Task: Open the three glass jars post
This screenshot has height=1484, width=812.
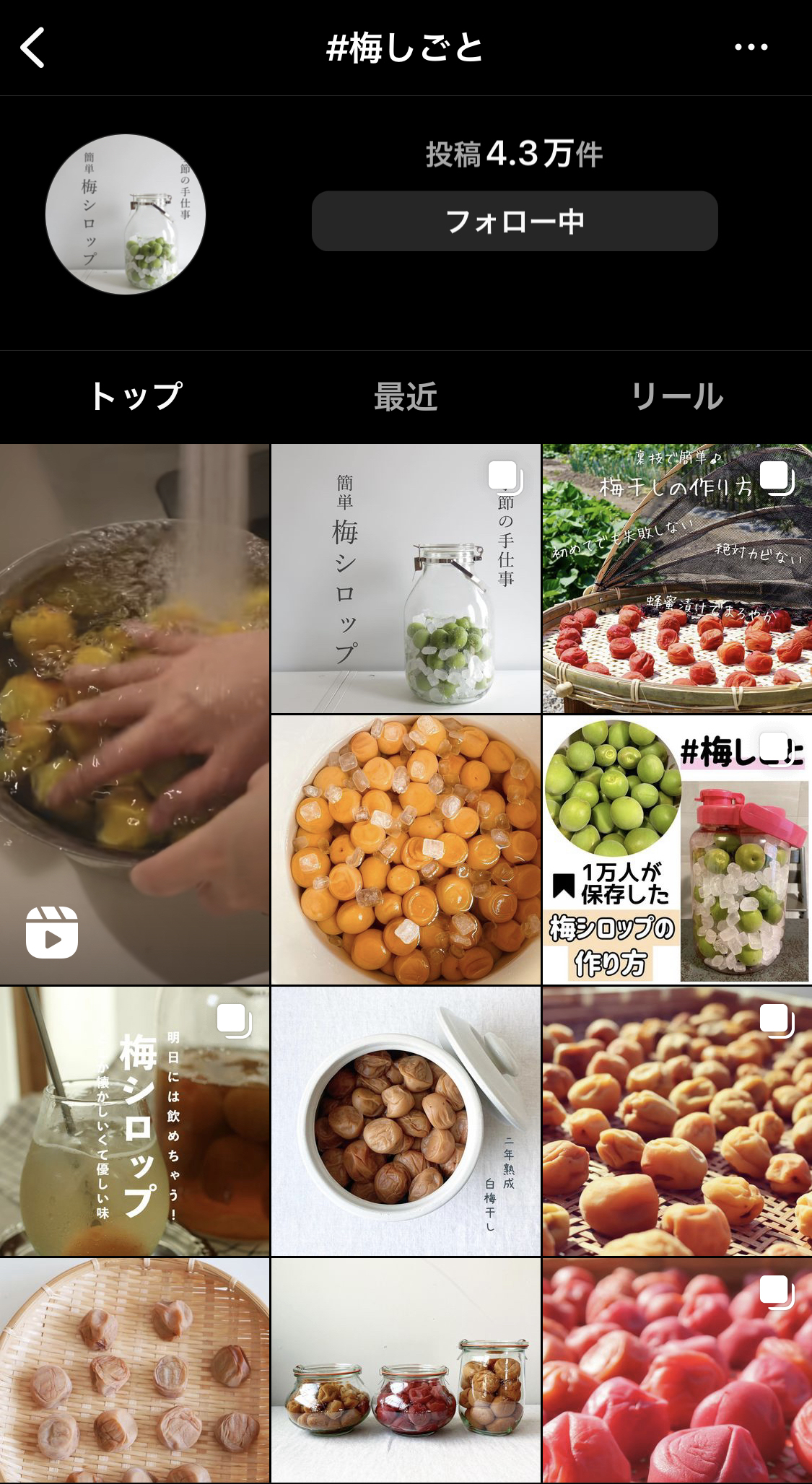Action: click(x=406, y=1371)
